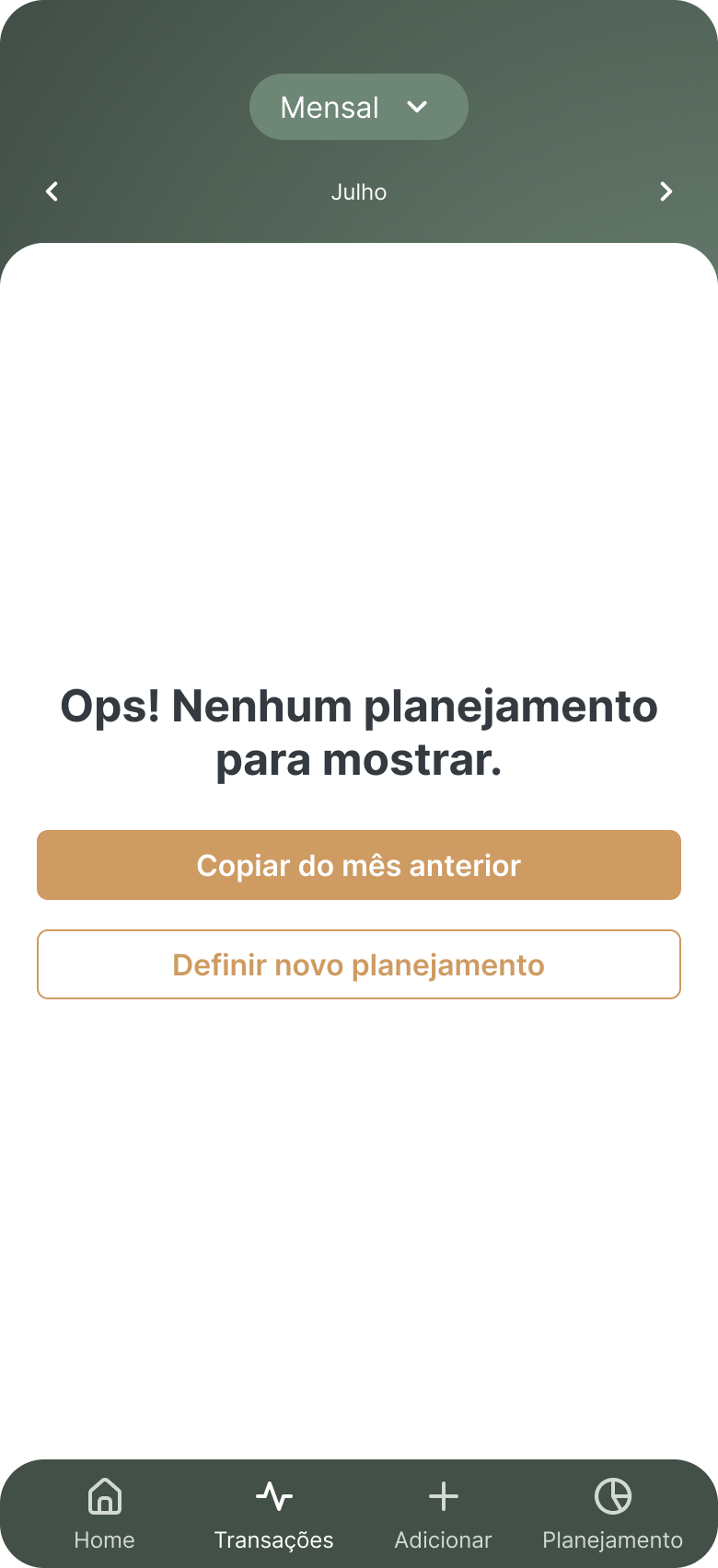718x1568 pixels.
Task: Open the Mensal period dropdown
Action: (358, 107)
